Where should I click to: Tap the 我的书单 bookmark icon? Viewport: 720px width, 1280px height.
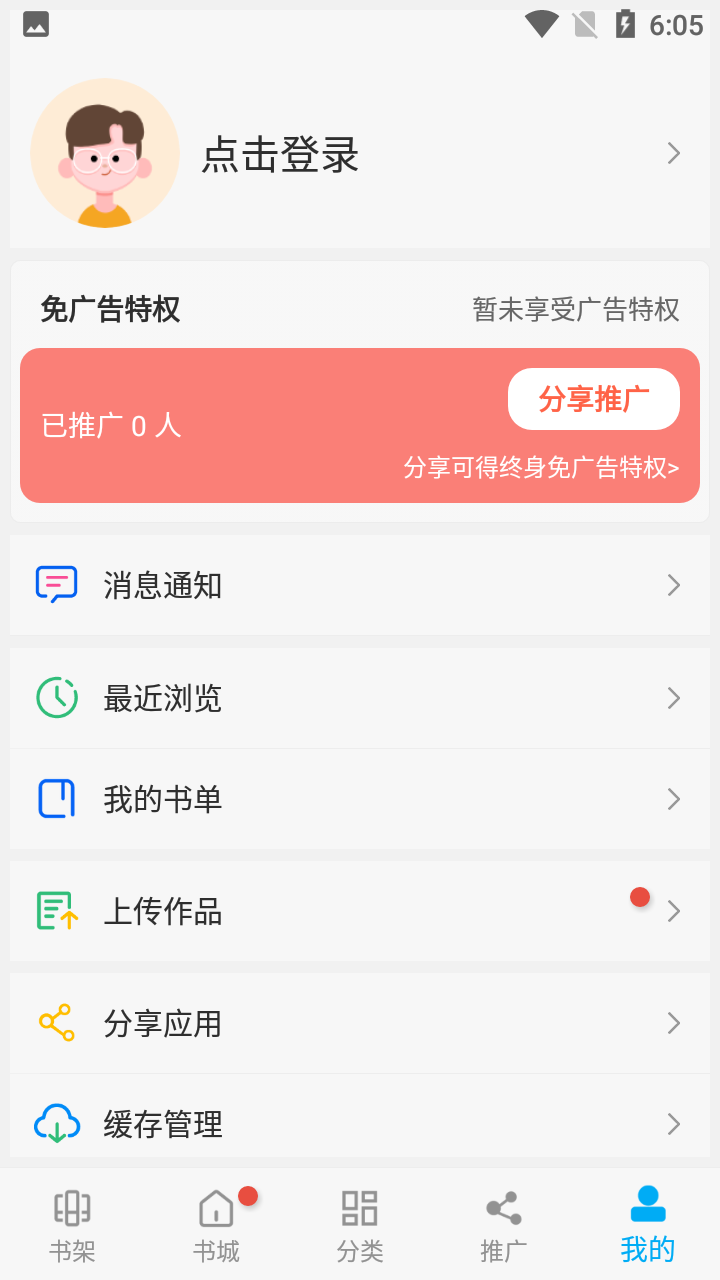59,798
